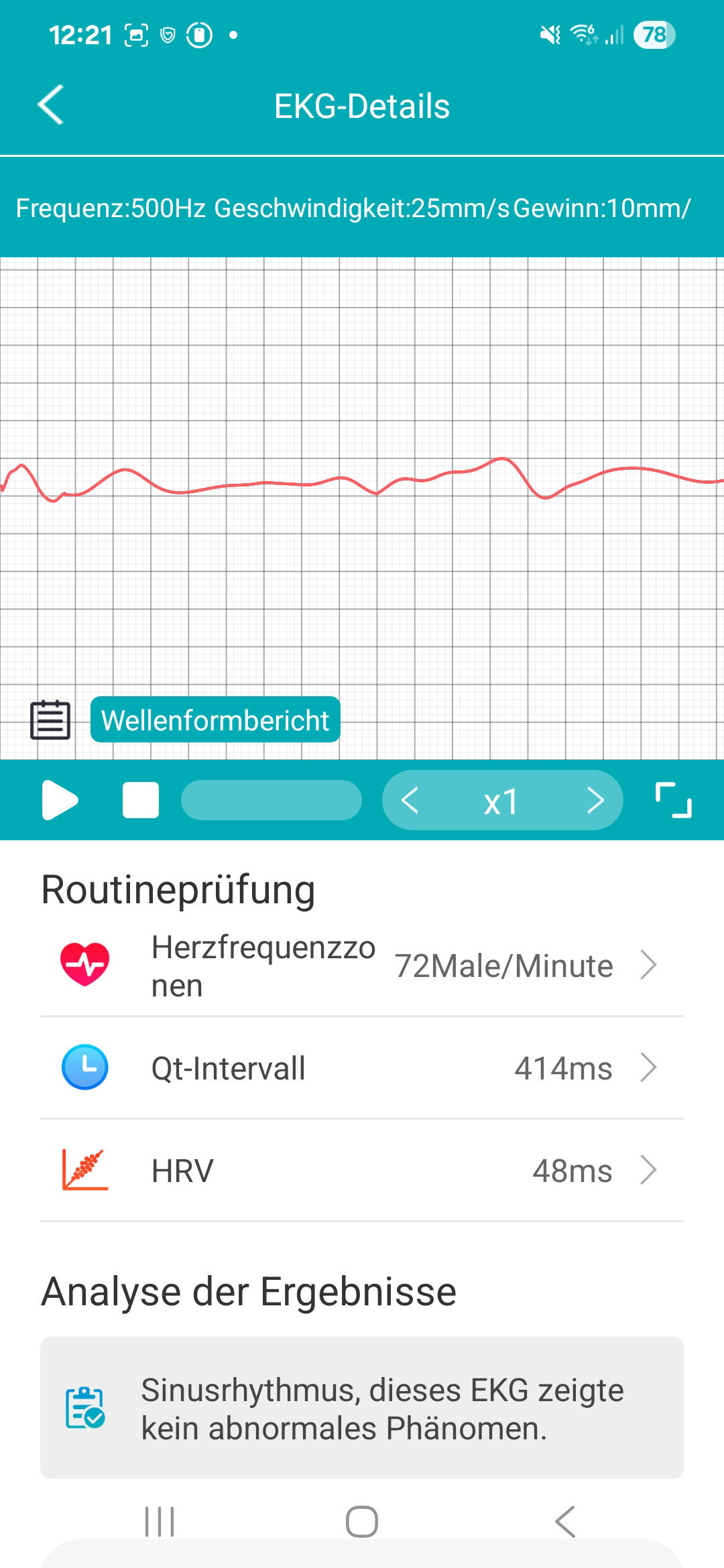Viewport: 724px width, 1568px height.
Task: Open the Wellenformbericht report
Action: pos(215,720)
